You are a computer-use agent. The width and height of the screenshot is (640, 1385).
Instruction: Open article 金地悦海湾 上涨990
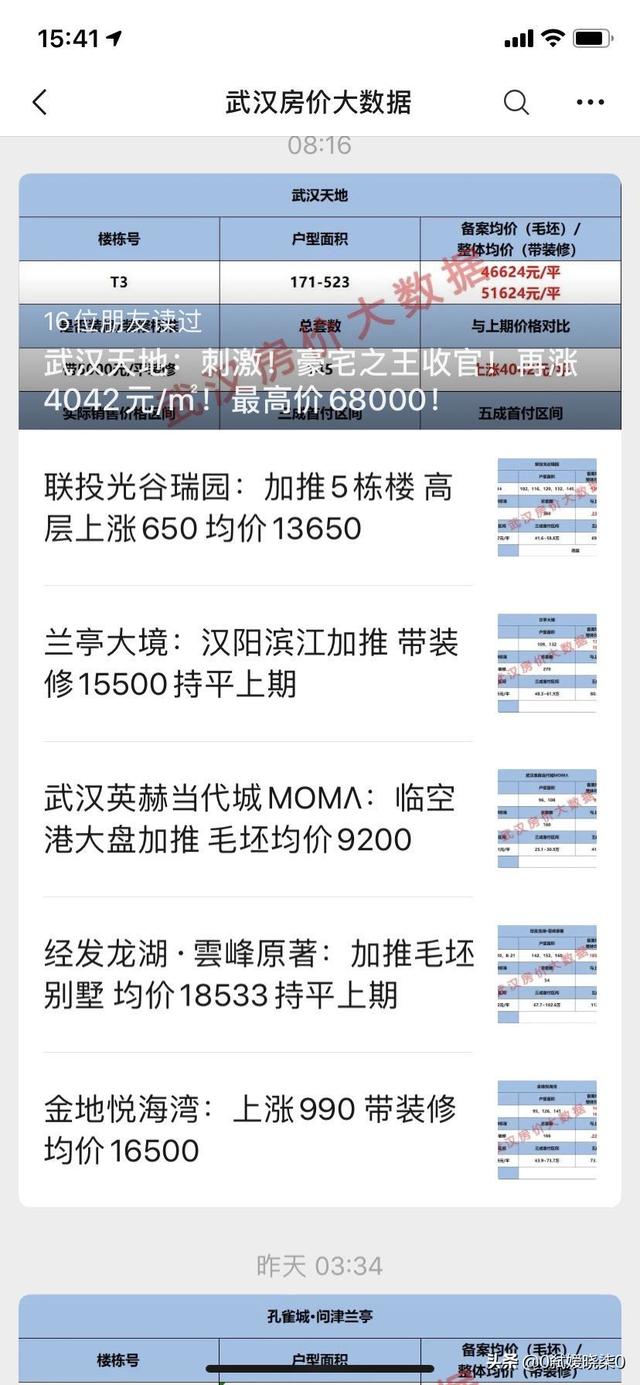258,1129
